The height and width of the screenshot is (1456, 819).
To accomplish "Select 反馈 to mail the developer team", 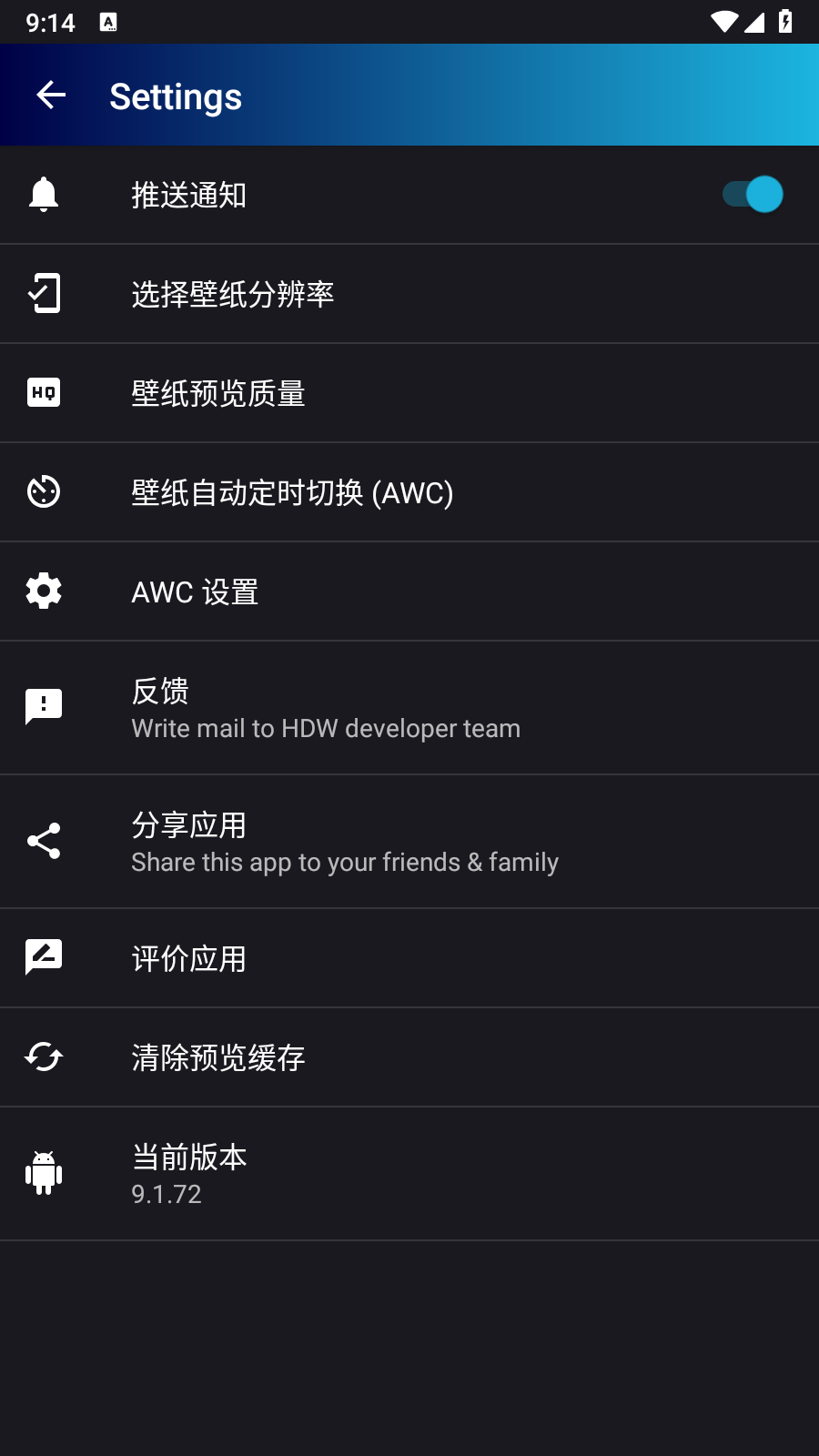I will pos(409,708).
